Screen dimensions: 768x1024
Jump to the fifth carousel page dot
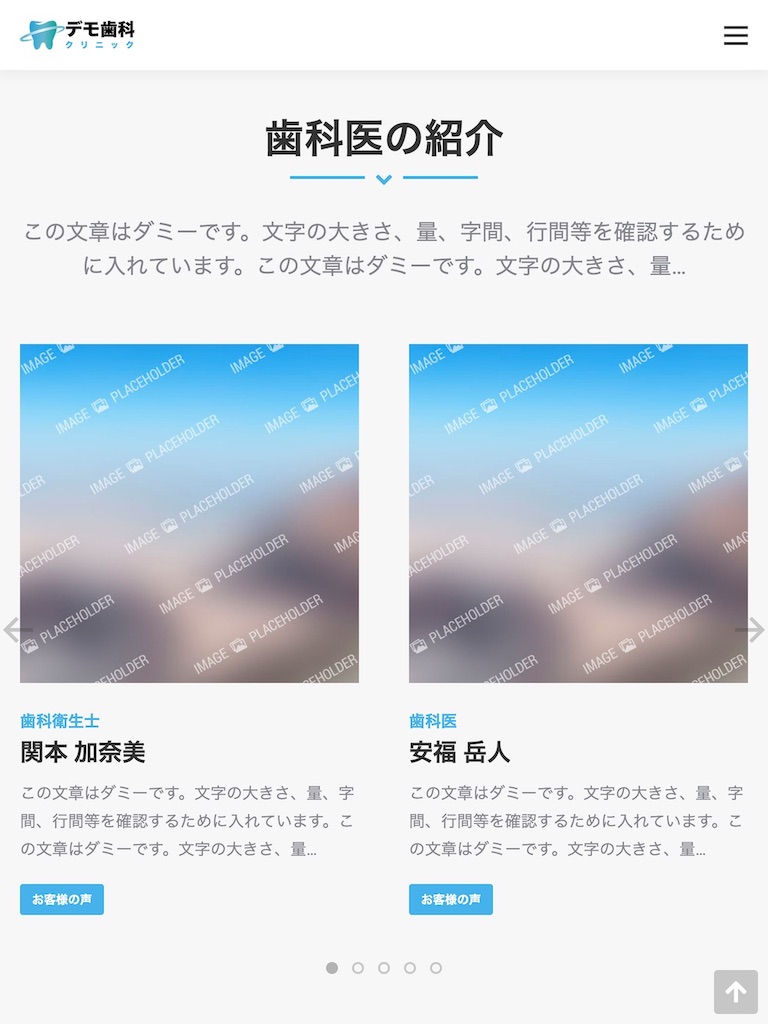436,968
